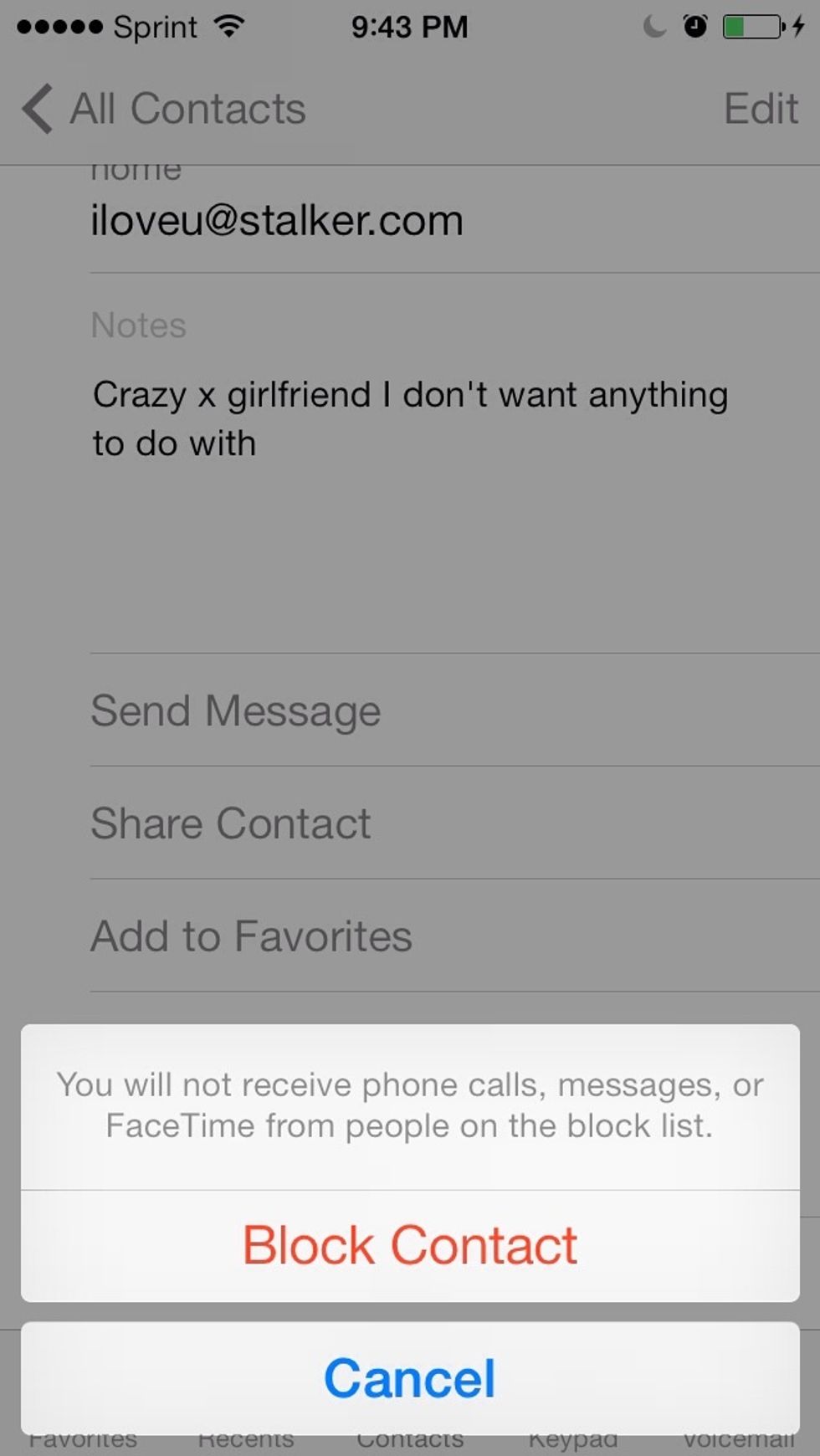The height and width of the screenshot is (1456, 820).
Task: Confirm Block Contact in the action sheet
Action: pyautogui.click(x=410, y=1245)
